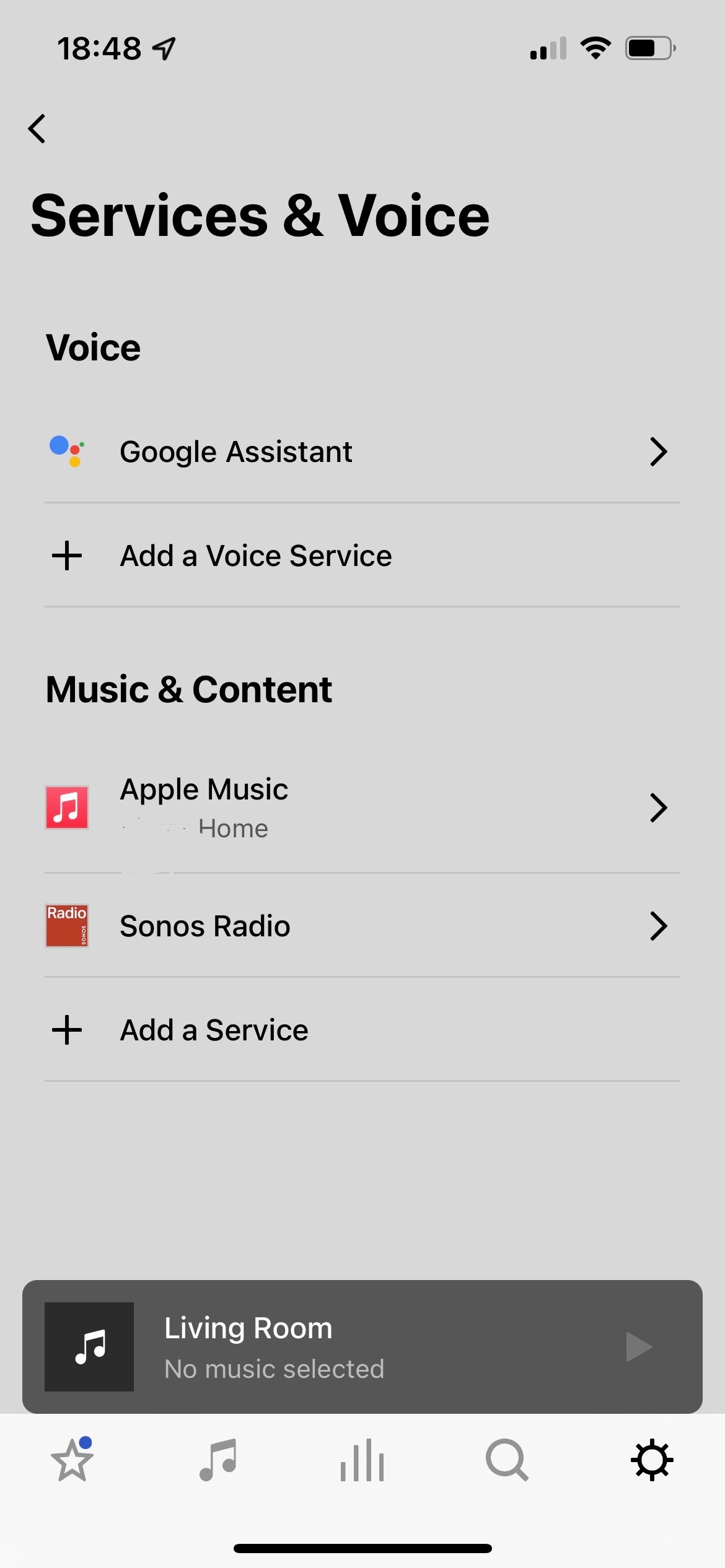725x1568 pixels.
Task: Open Apple Music service
Action: coord(362,808)
